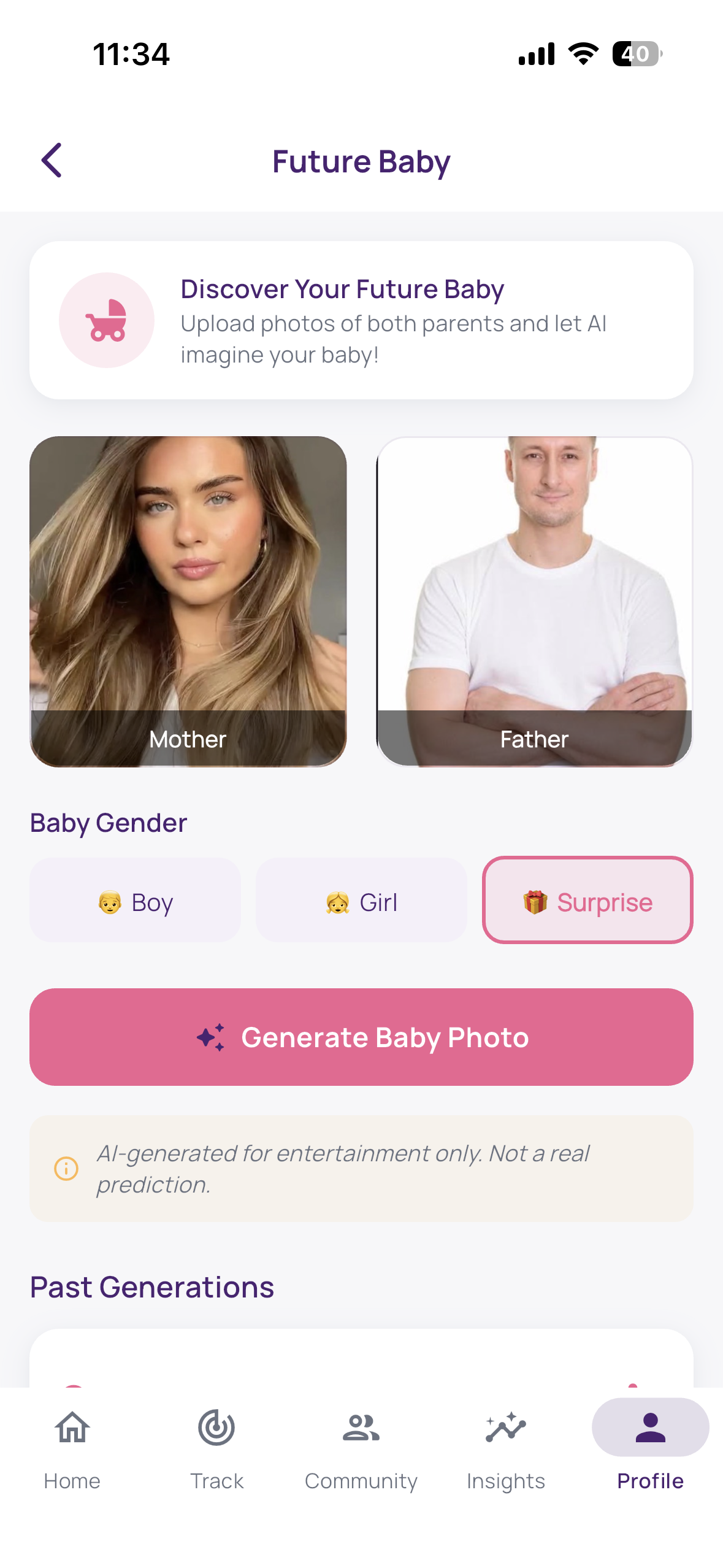Tap the Future Baby title
723x1568 pixels.
coord(361,161)
